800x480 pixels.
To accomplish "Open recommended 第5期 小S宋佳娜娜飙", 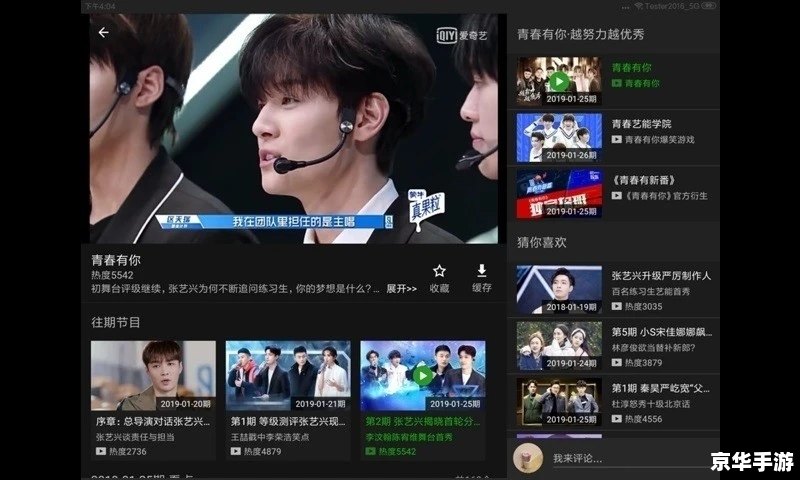I will coord(610,345).
